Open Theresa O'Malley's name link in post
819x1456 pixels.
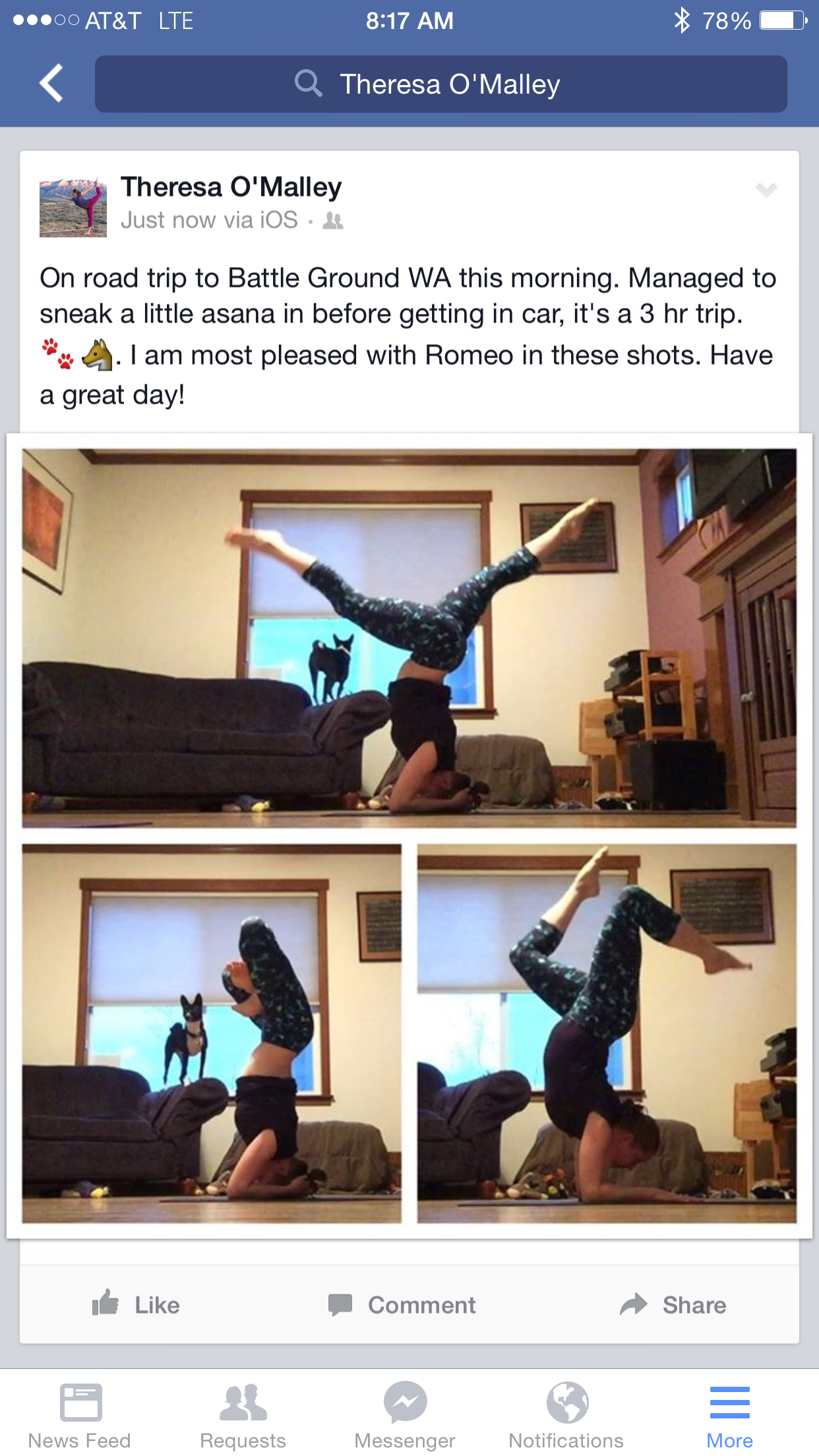[231, 187]
